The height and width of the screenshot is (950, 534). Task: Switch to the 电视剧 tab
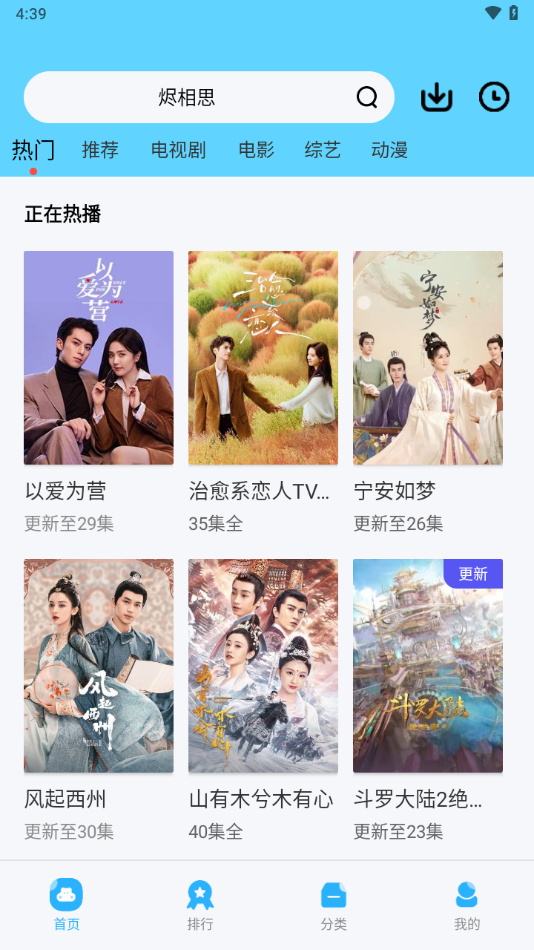click(x=178, y=150)
